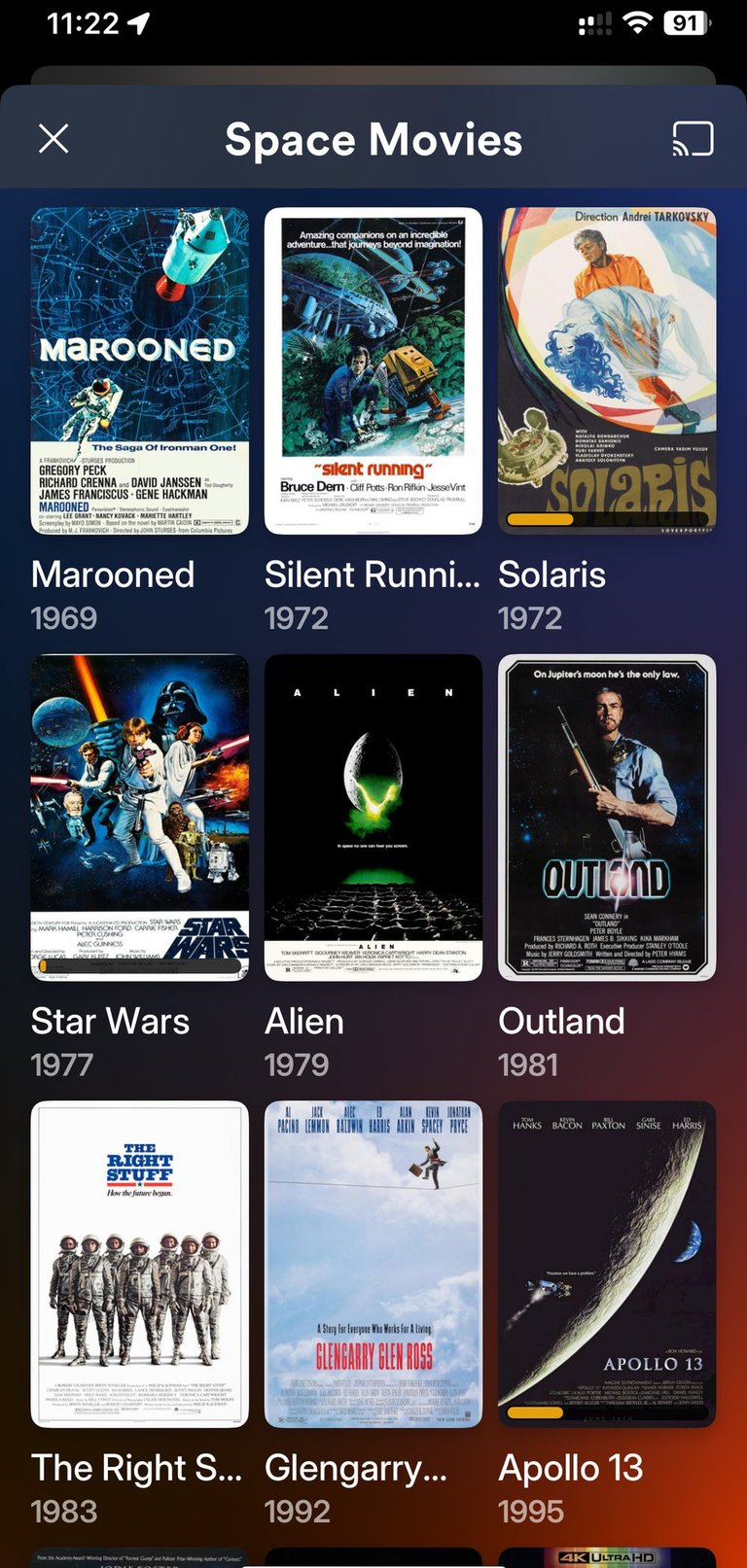Screen dimensions: 747x1568
Task: View the Alien movie details
Action: pyautogui.click(x=373, y=818)
